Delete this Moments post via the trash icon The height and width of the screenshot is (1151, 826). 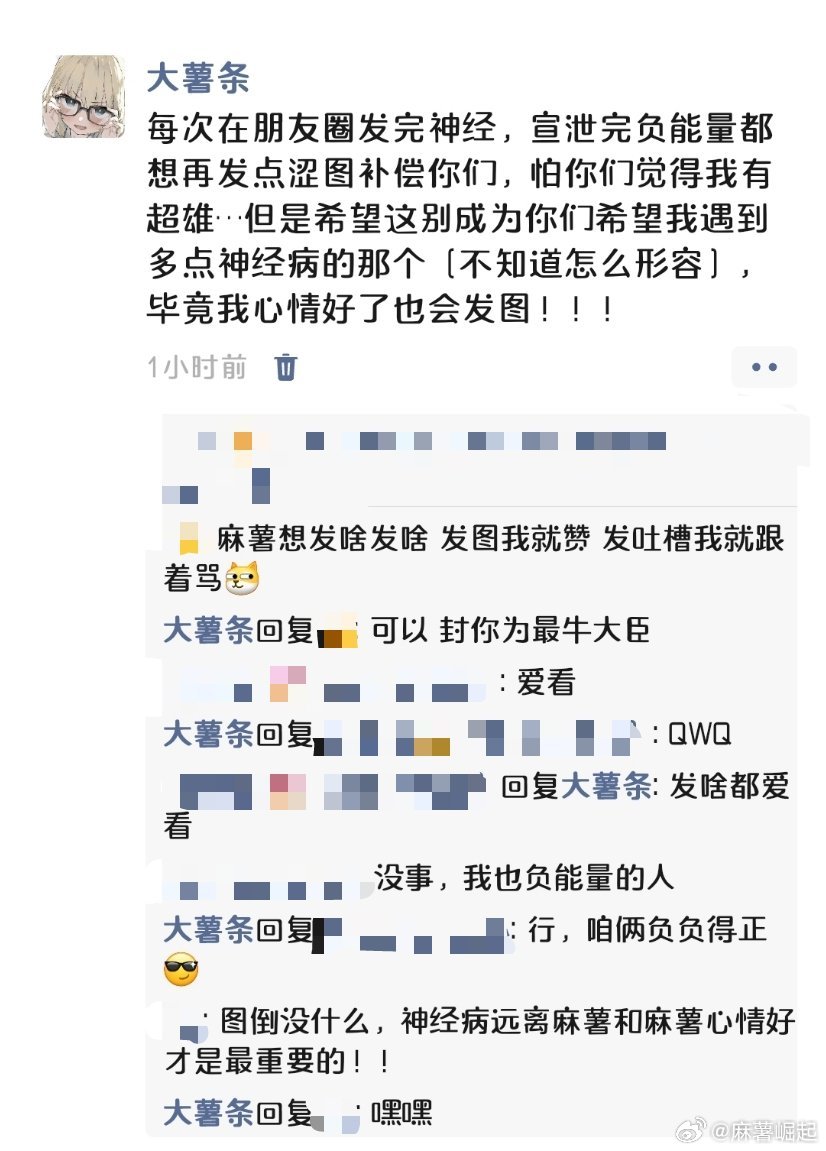[x=286, y=367]
